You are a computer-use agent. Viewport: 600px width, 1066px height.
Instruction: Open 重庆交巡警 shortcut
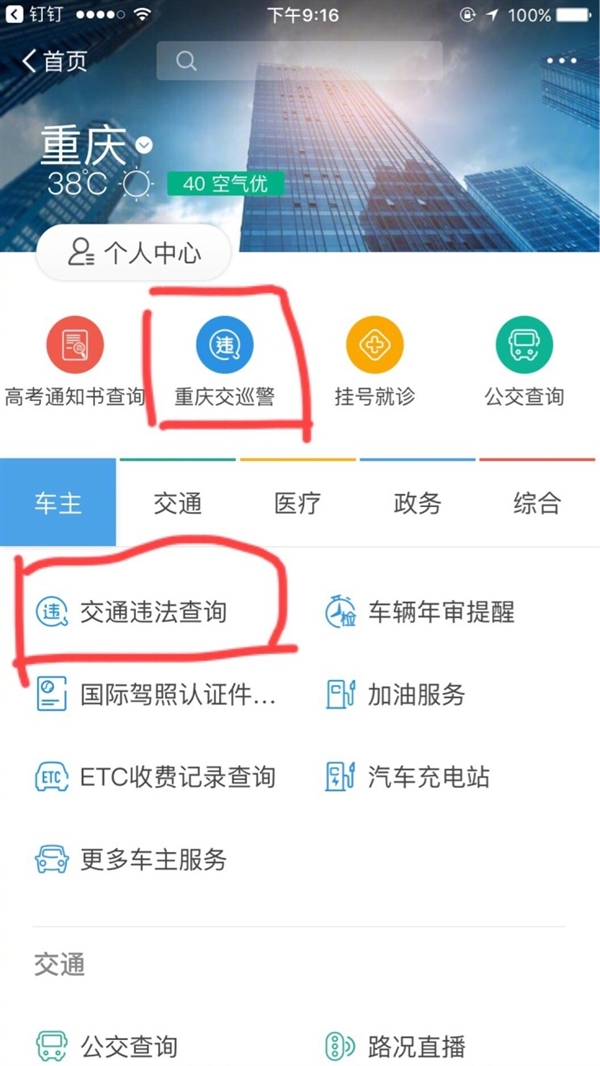tap(224, 361)
